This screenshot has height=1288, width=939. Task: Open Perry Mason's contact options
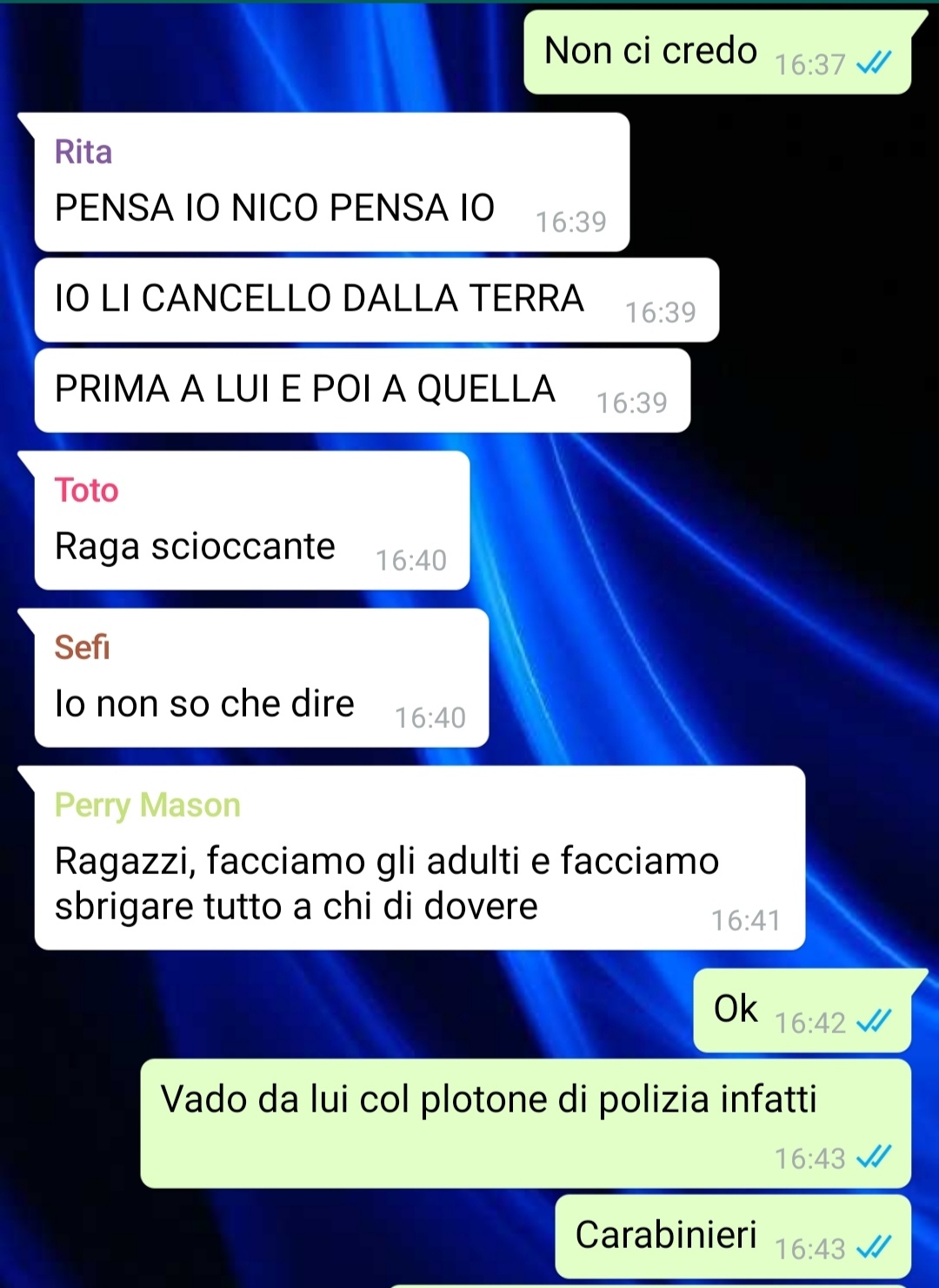147,805
